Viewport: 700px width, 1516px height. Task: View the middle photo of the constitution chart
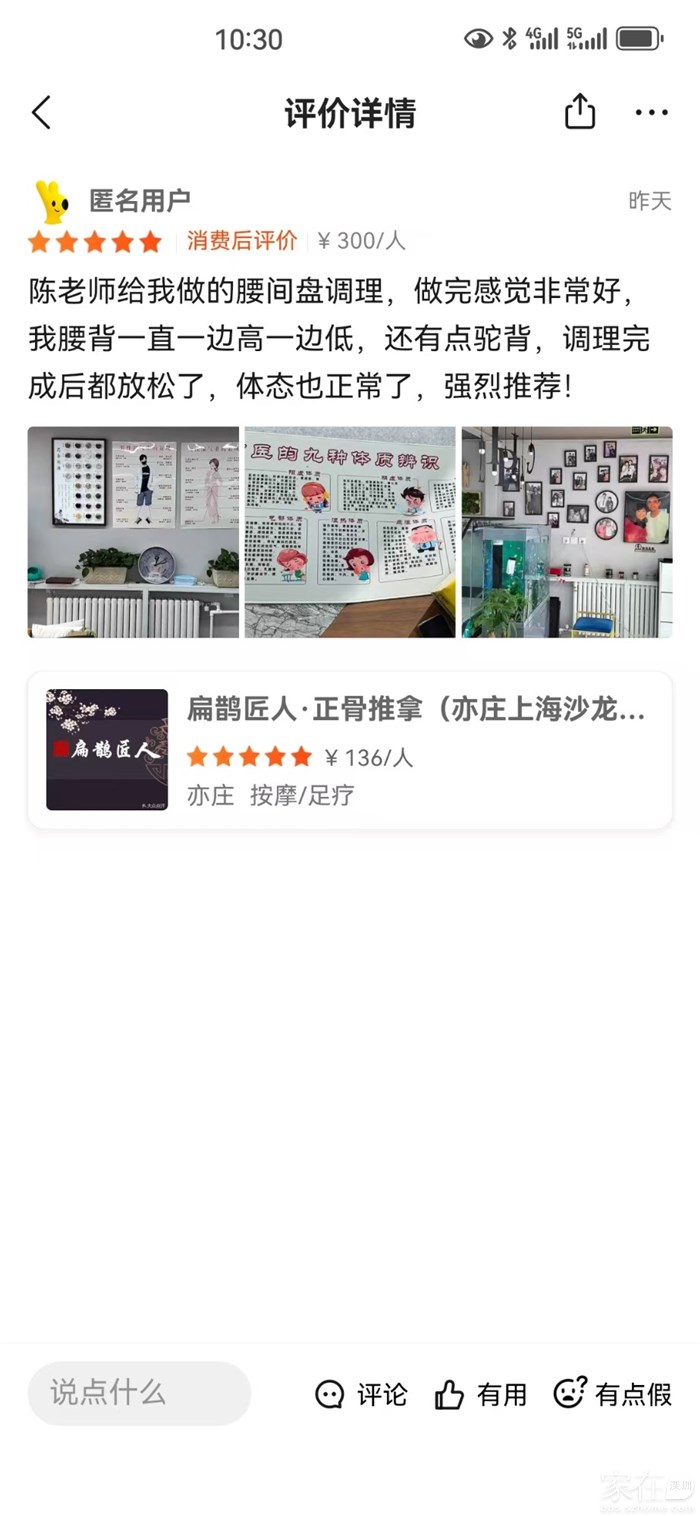(350, 532)
